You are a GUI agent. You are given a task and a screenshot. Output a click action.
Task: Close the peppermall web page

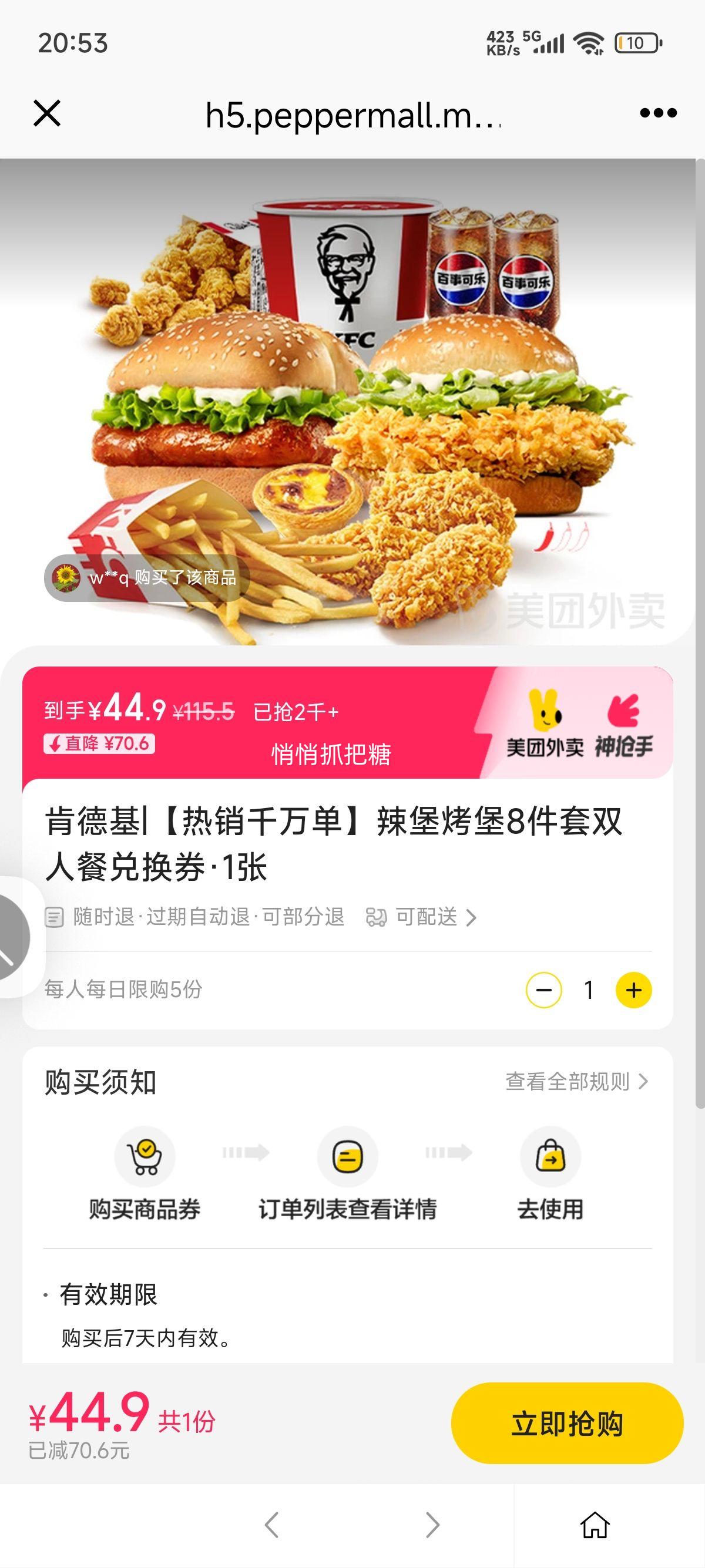[47, 113]
